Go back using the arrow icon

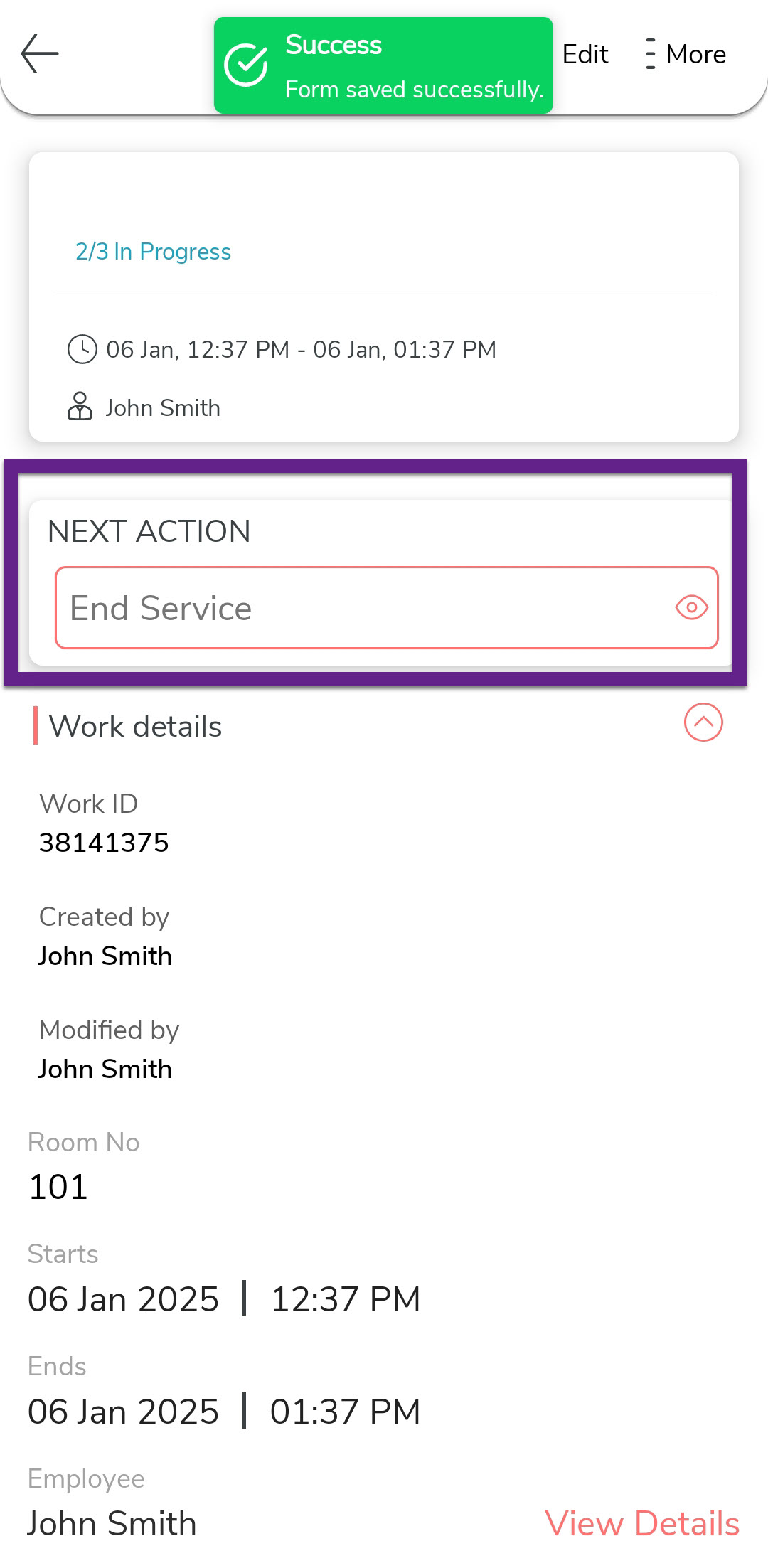coord(40,54)
